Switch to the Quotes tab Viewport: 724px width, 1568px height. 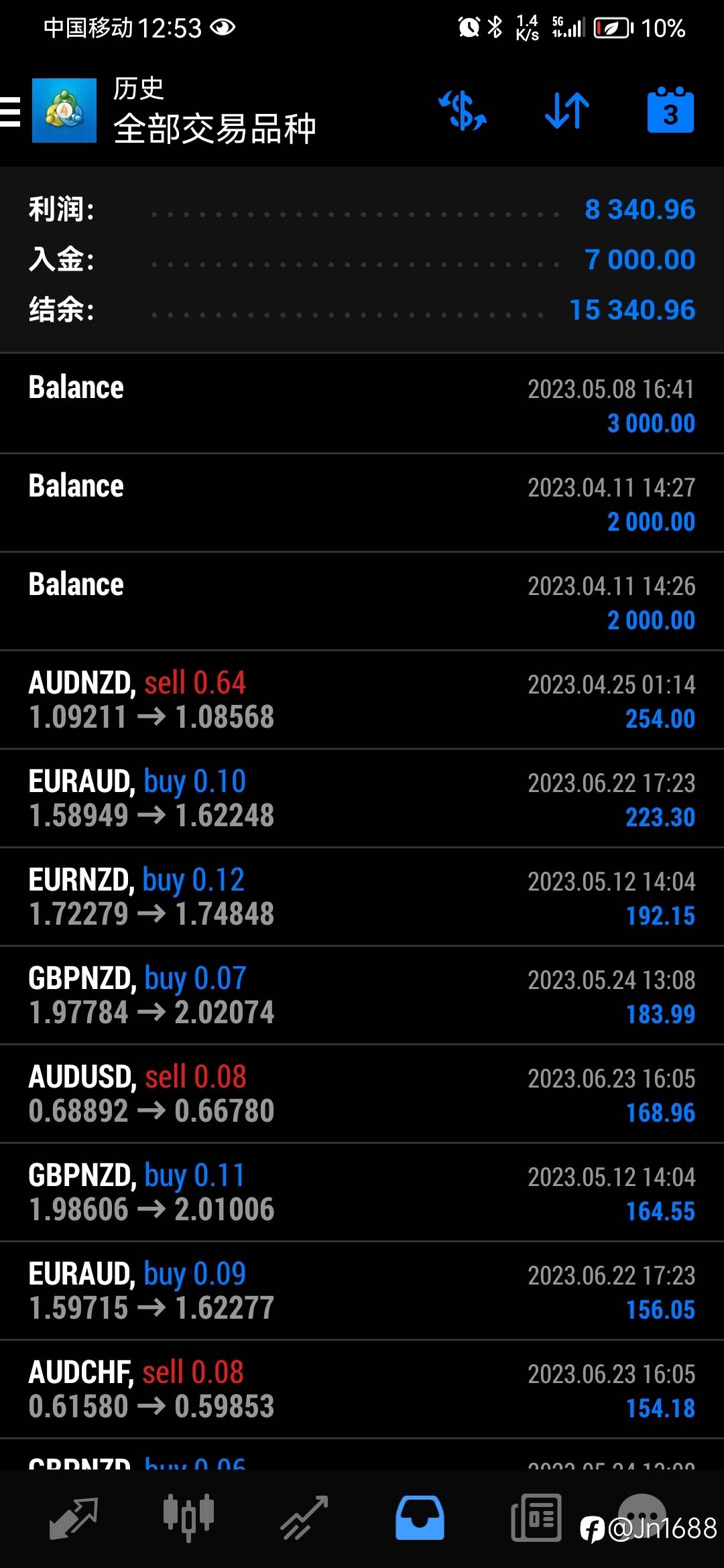pos(74,1517)
